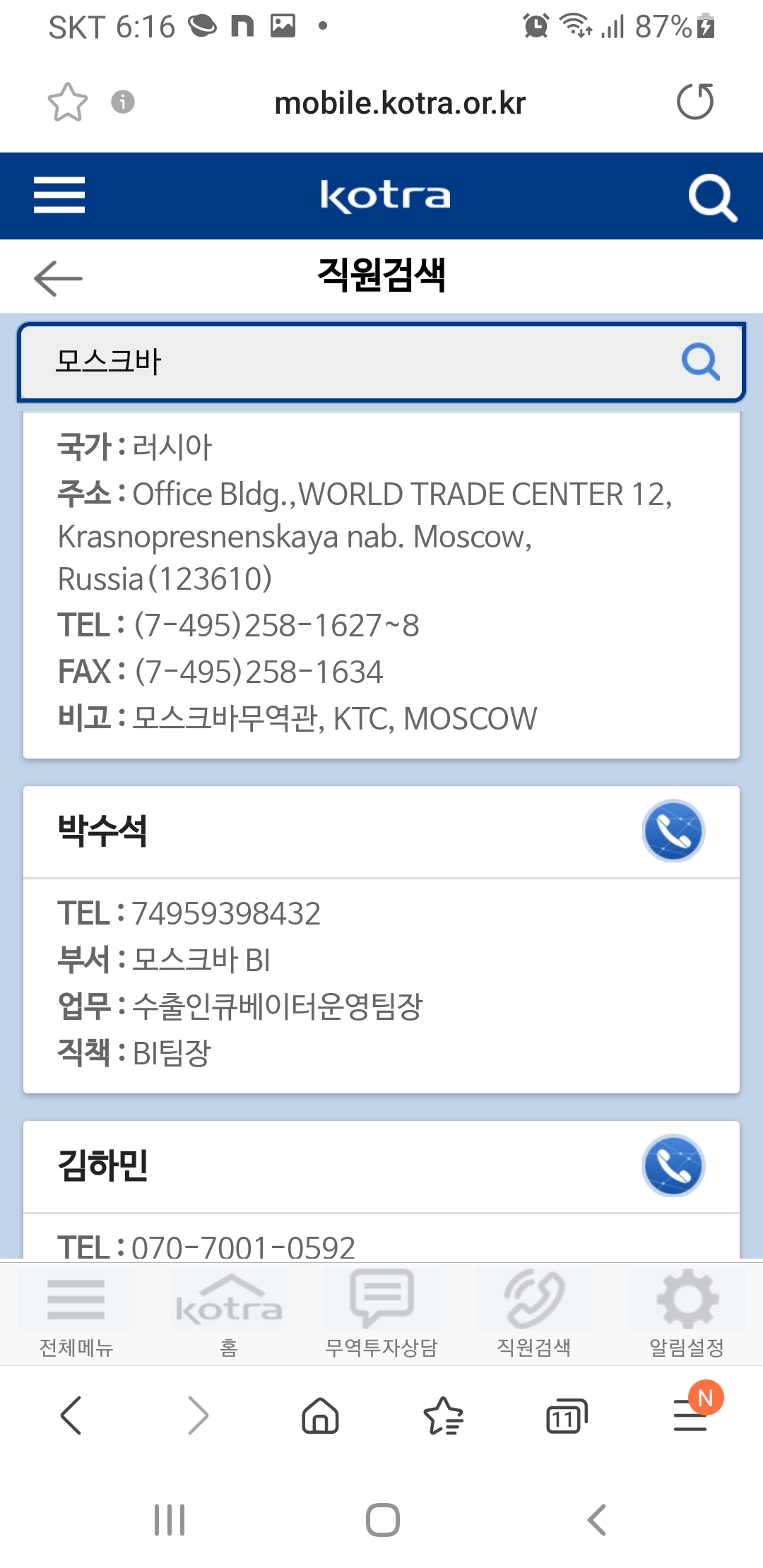Call 김하민 via phone icon
The height and width of the screenshot is (1568, 763).
(x=673, y=1165)
